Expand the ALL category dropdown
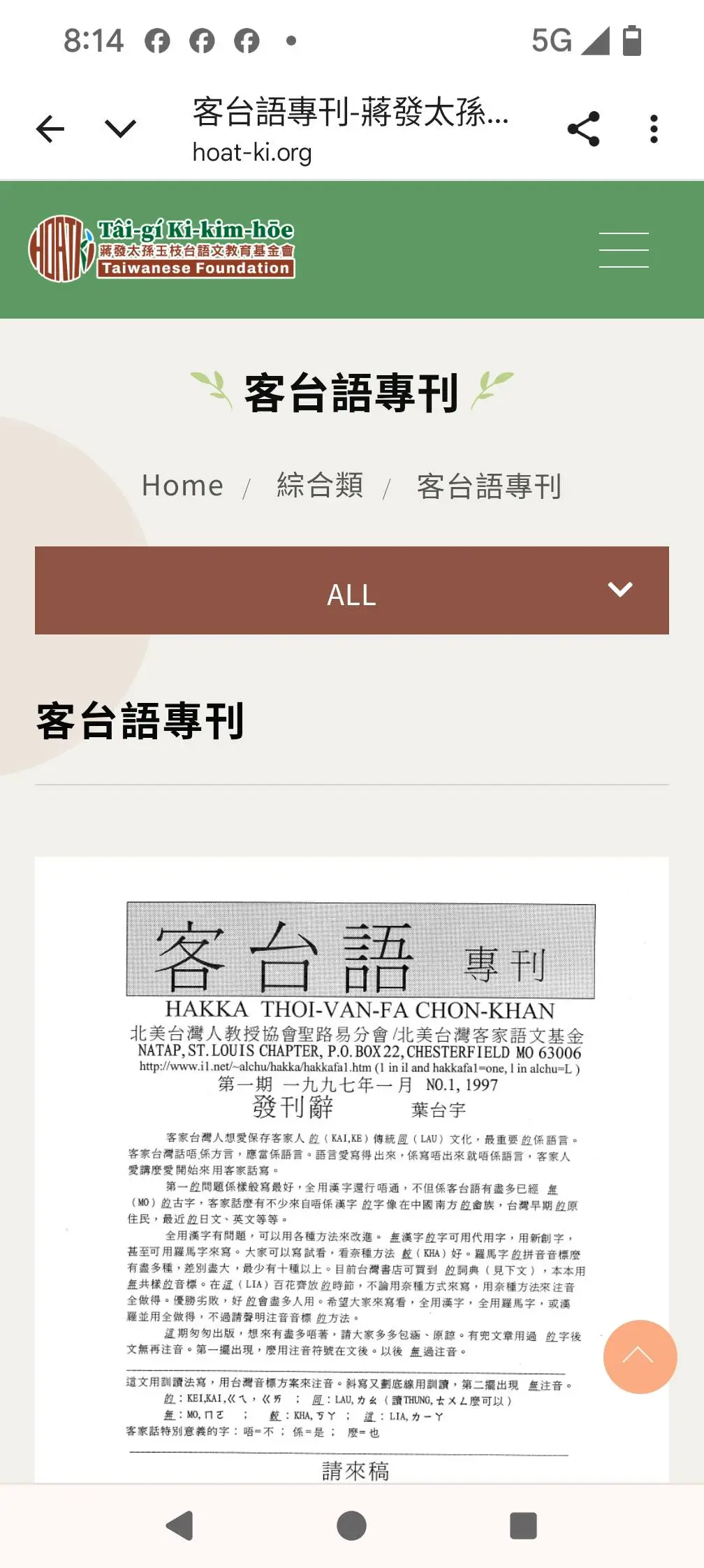704x1568 pixels. [x=352, y=591]
